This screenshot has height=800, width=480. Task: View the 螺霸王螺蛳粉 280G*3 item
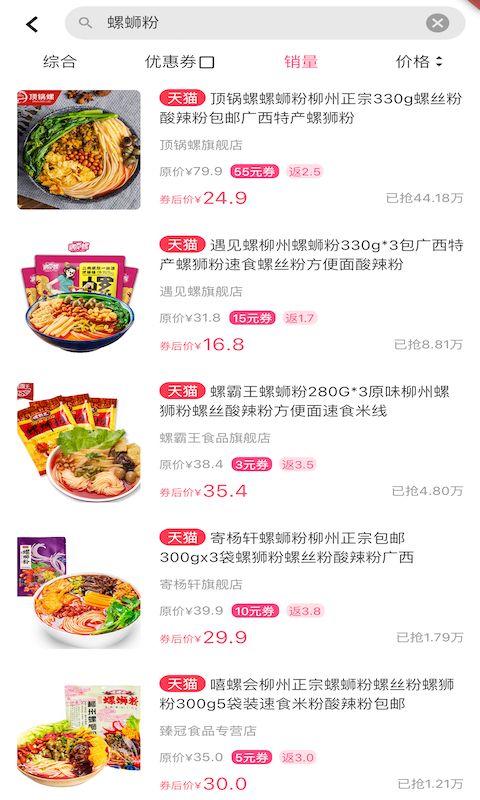240,442
